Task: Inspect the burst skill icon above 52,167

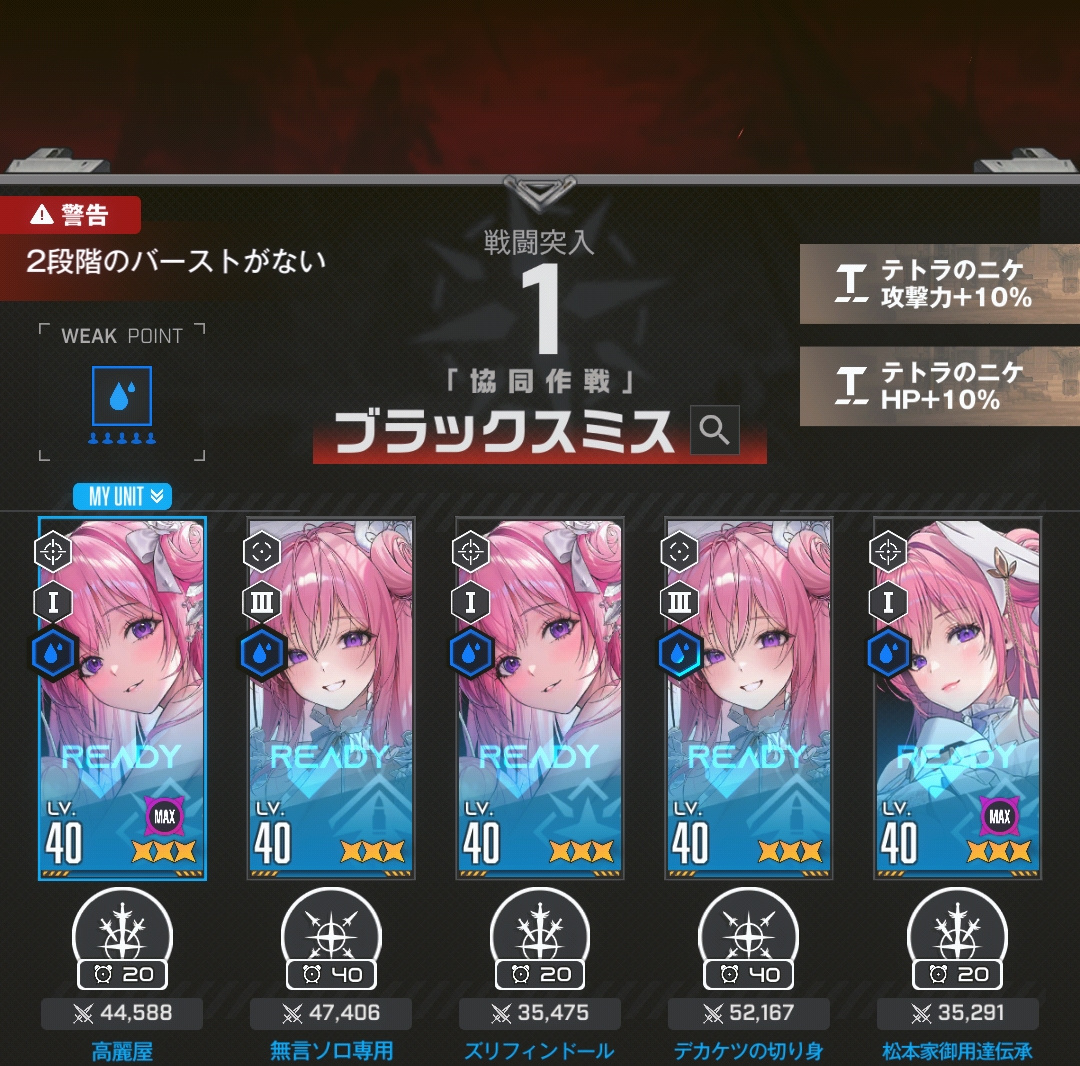Action: pos(749,939)
